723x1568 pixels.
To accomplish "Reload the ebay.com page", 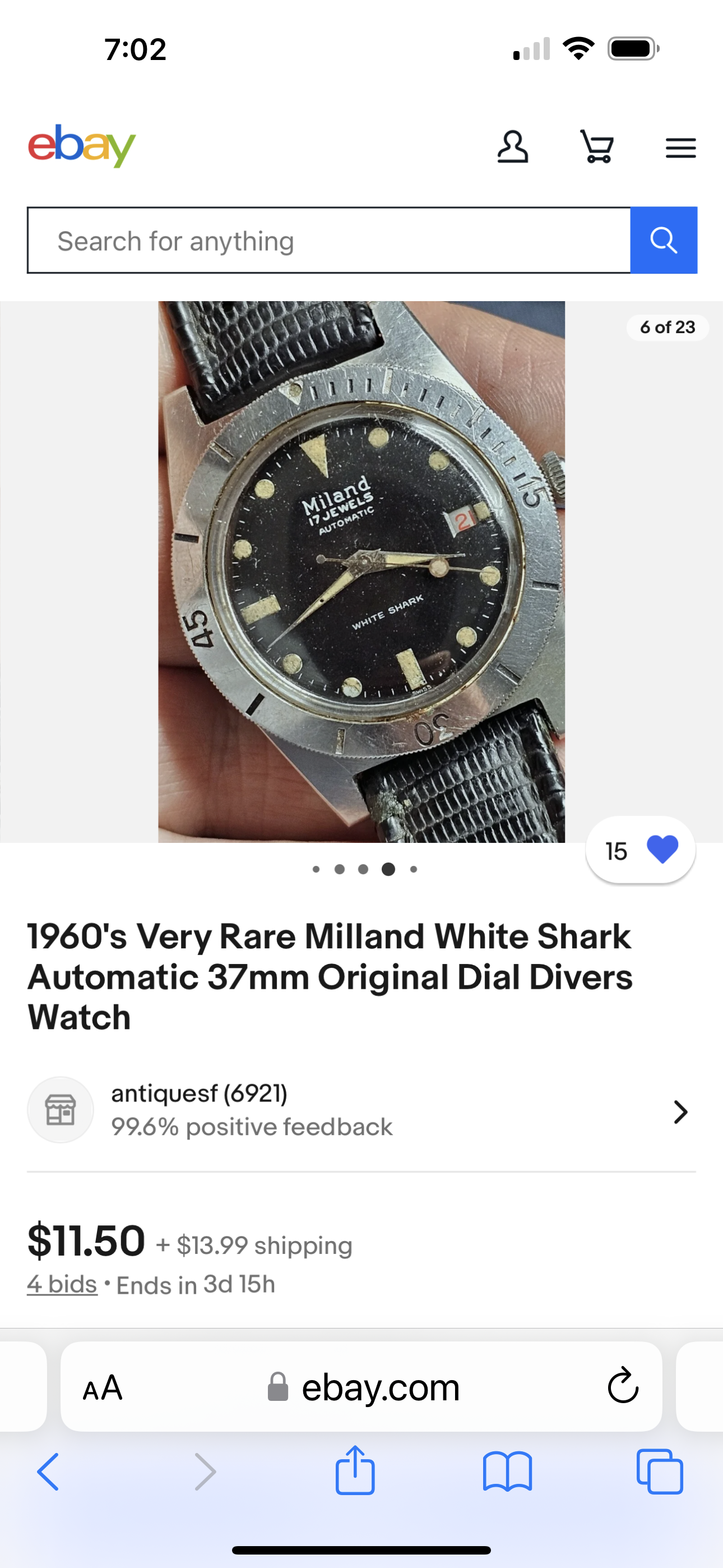I will point(623,1387).
